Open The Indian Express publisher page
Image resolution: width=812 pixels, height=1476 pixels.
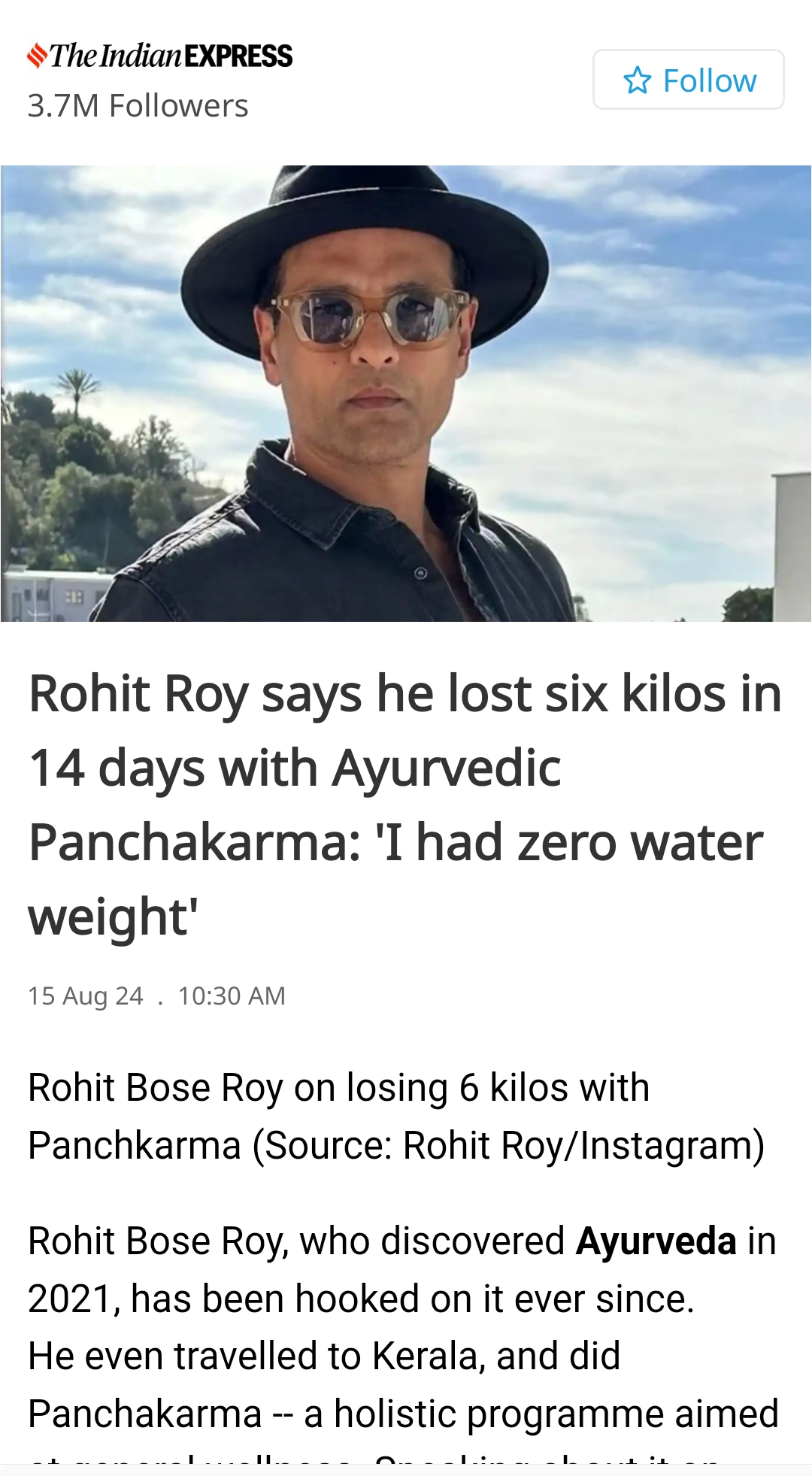pyautogui.click(x=160, y=56)
